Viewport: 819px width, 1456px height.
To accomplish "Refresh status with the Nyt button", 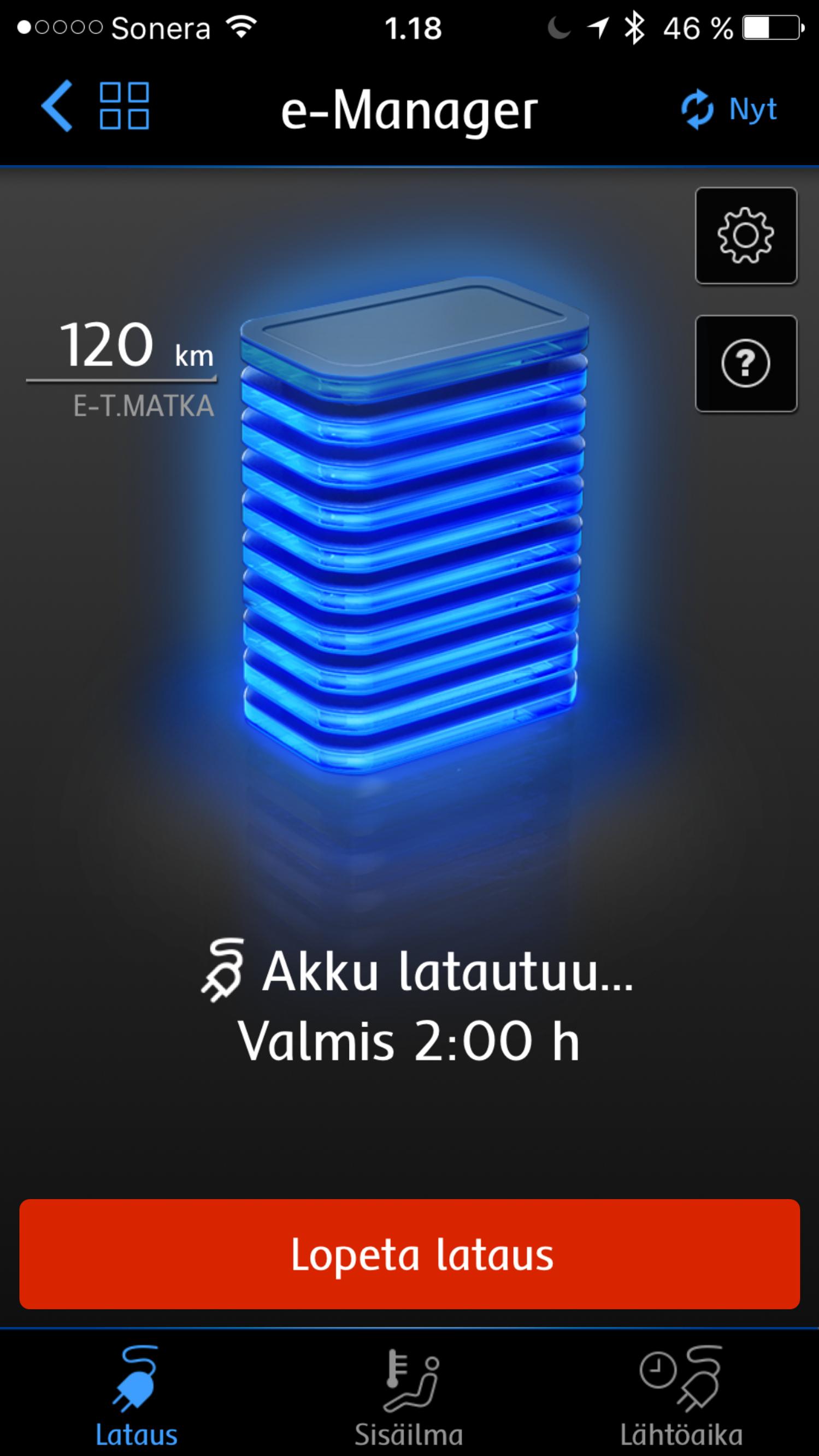I will [x=729, y=109].
